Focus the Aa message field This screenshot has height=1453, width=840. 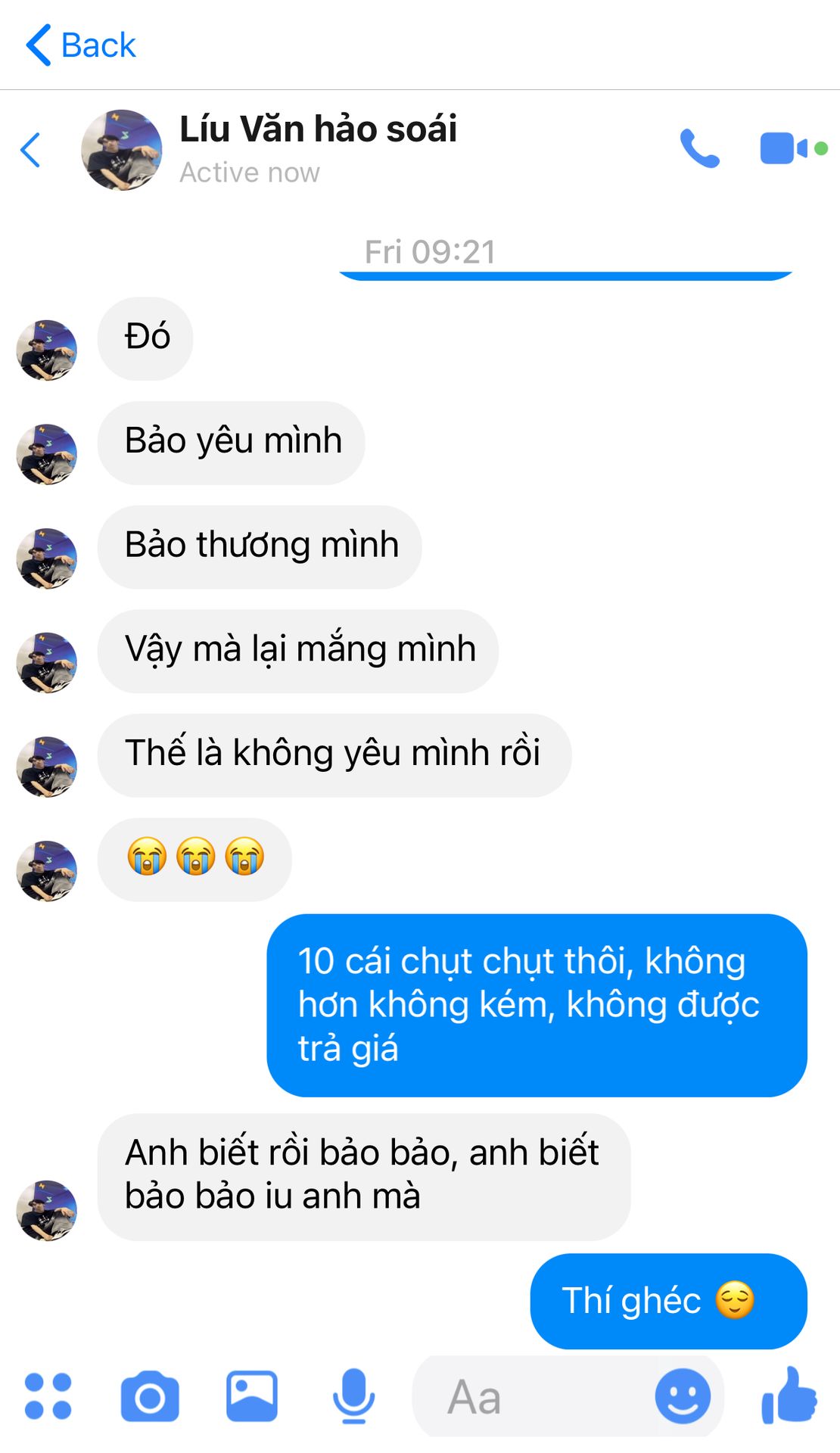530,1396
